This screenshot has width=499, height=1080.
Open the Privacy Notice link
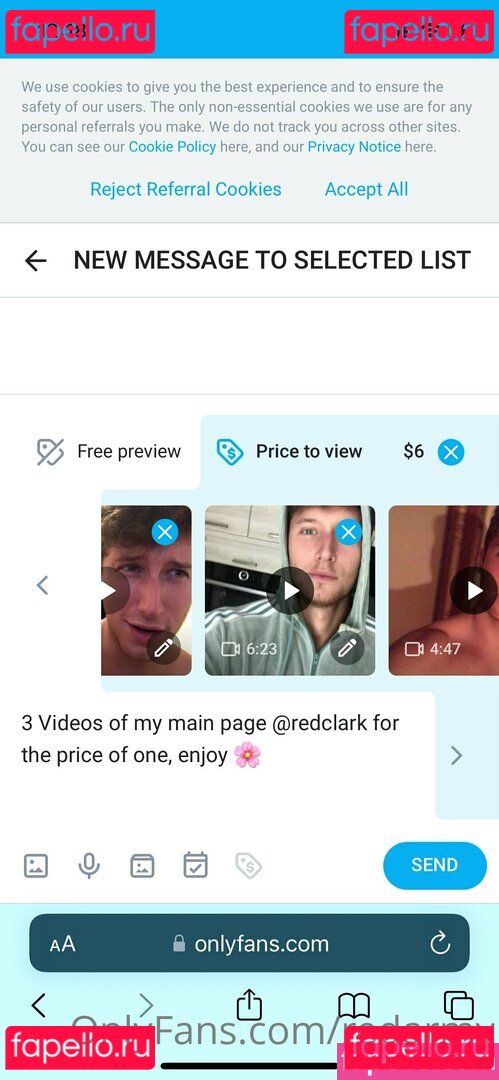354,147
